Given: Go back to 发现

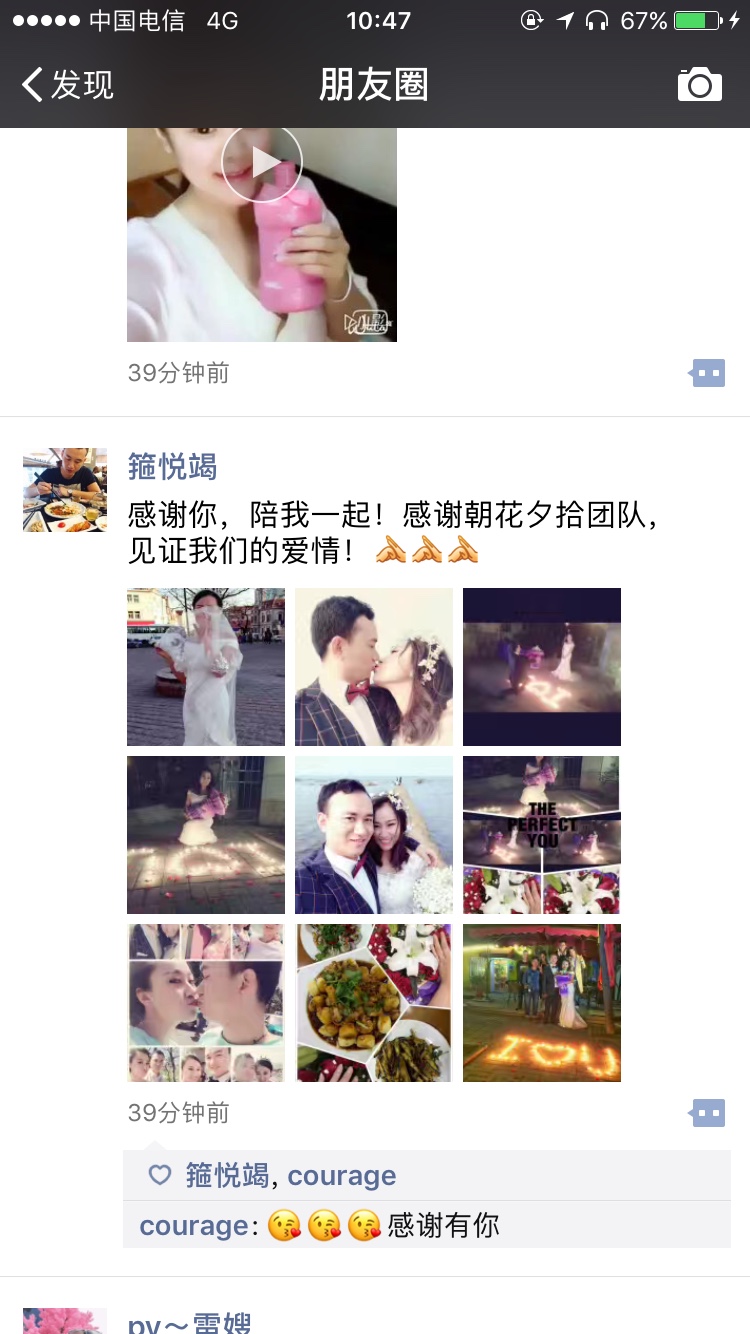Looking at the screenshot, I should (67, 85).
